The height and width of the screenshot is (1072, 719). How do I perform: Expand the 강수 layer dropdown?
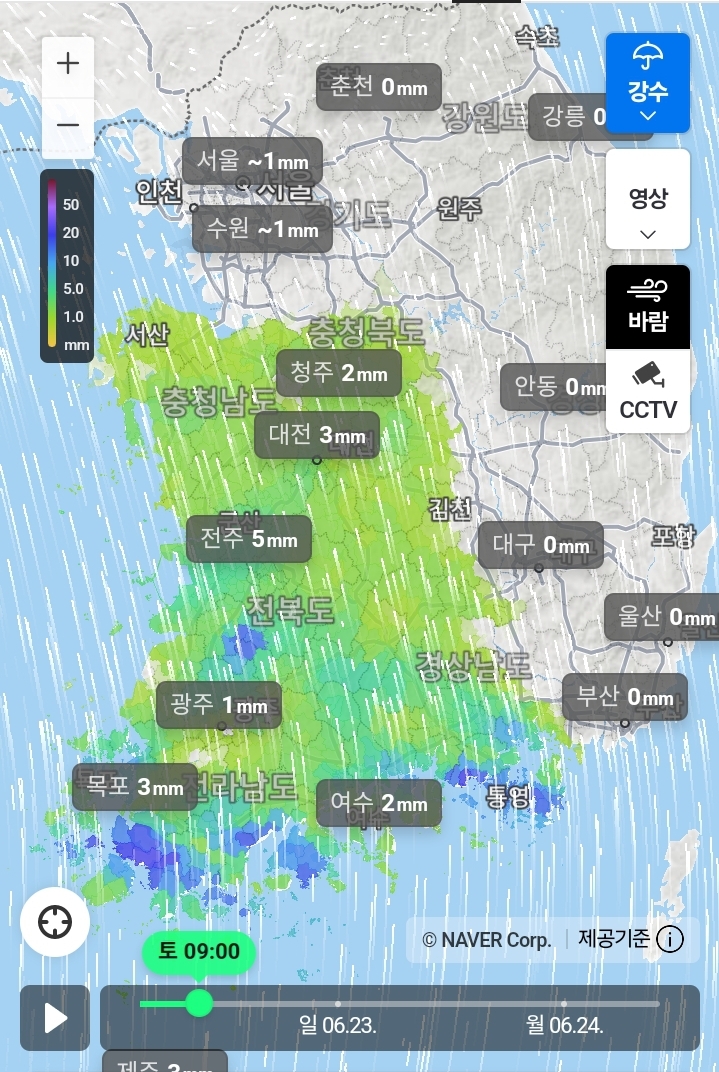647,83
